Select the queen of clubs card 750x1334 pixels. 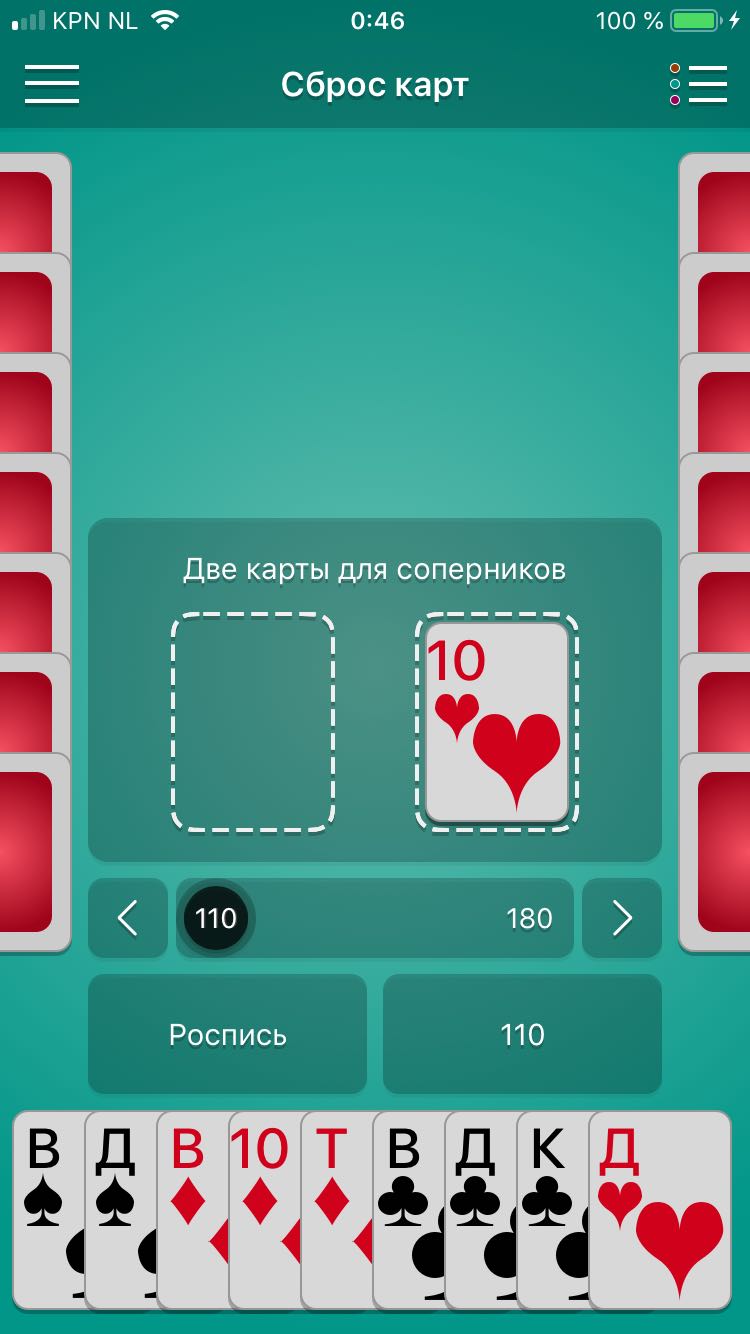point(478,1200)
